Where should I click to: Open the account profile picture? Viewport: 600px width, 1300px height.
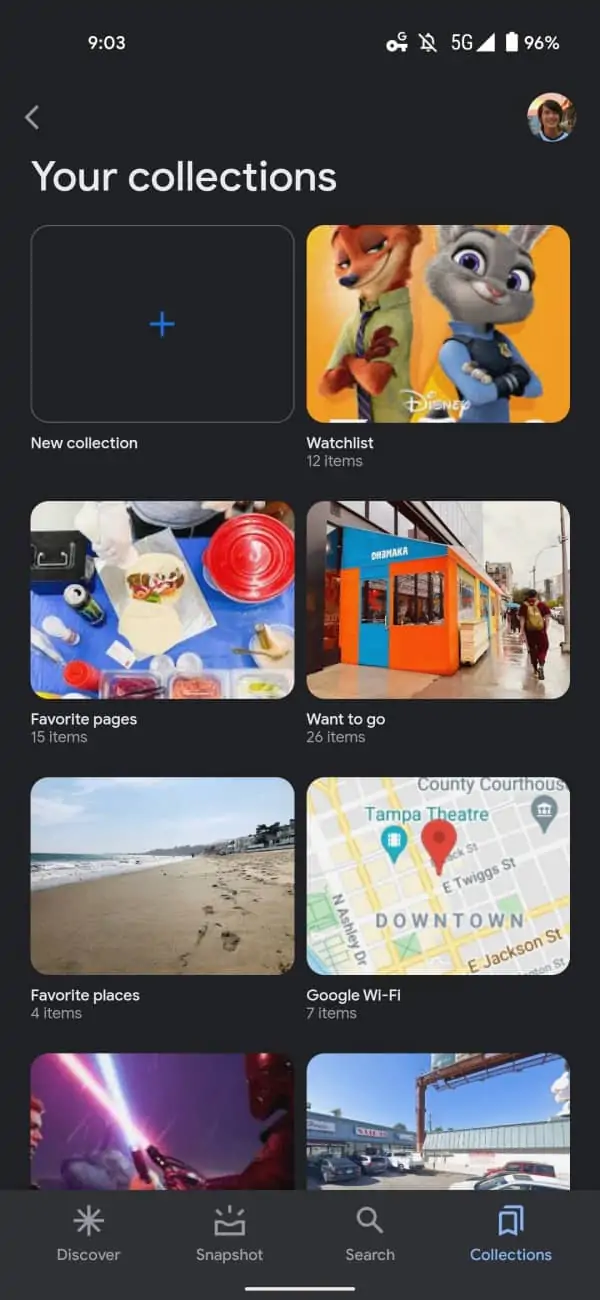tap(551, 118)
